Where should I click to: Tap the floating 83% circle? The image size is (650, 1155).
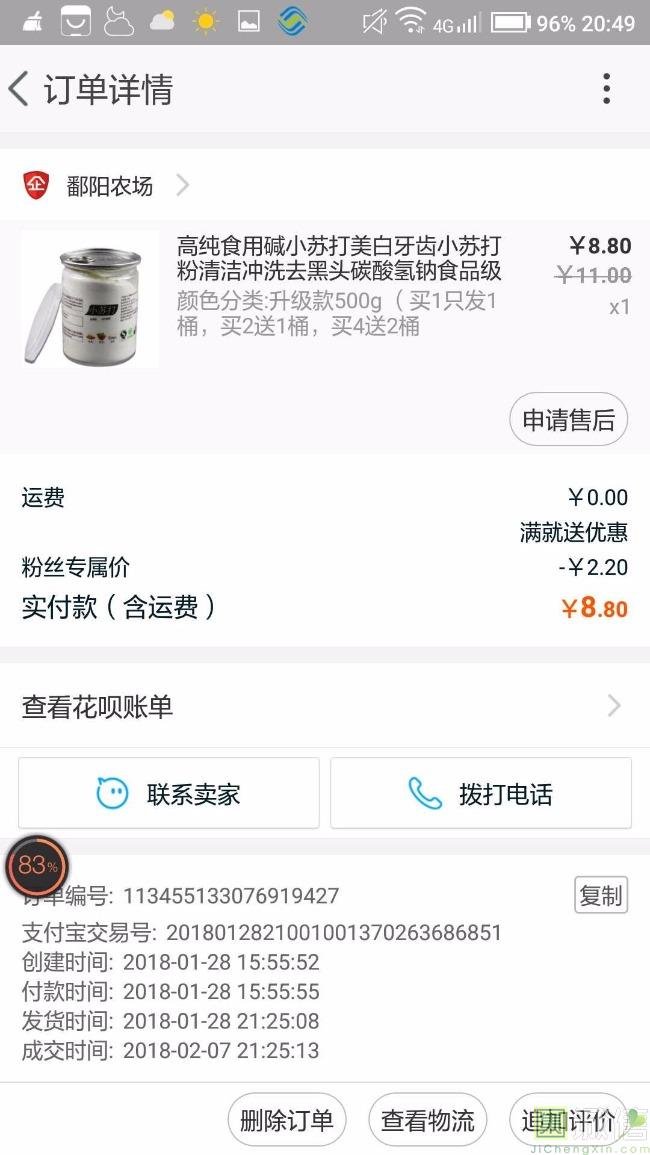coord(37,866)
